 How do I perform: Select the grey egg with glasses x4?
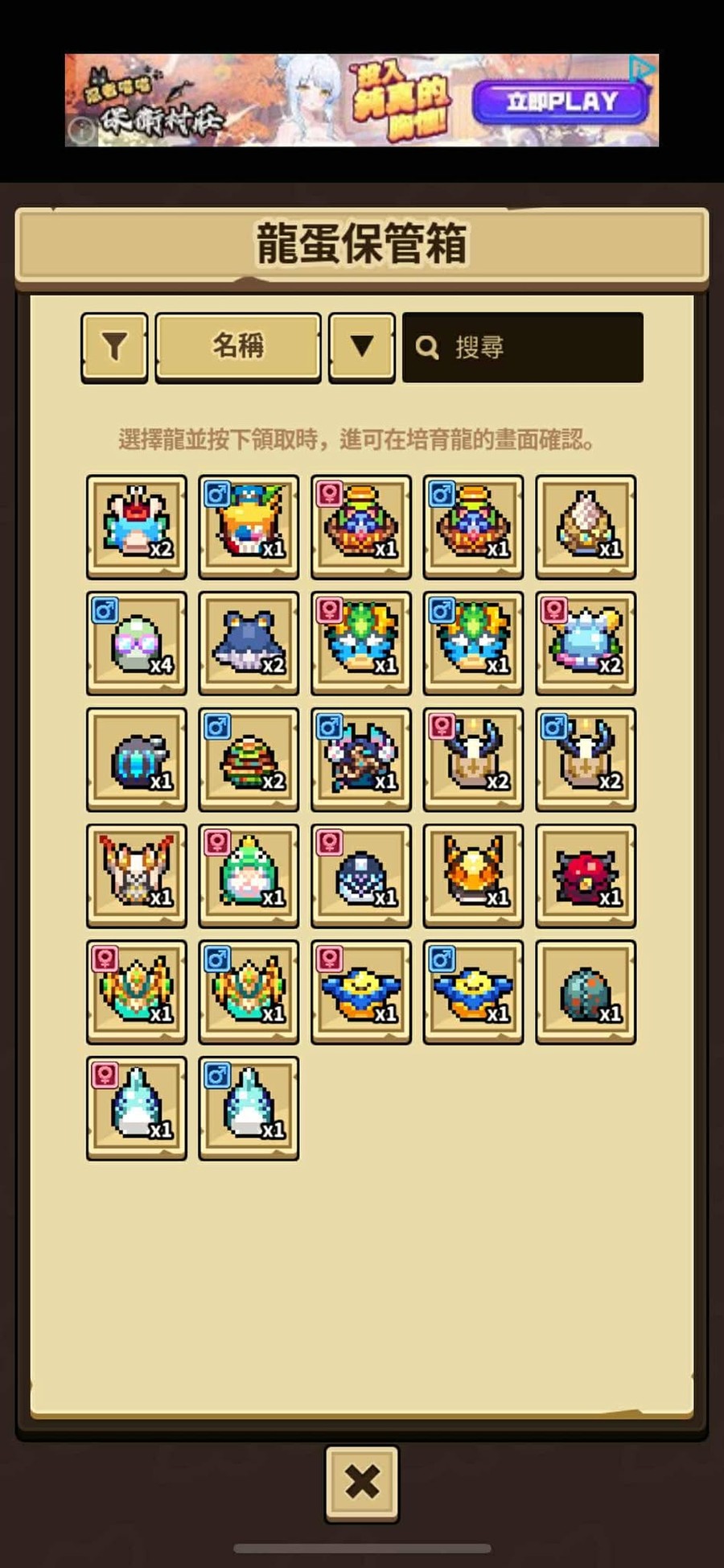point(137,643)
